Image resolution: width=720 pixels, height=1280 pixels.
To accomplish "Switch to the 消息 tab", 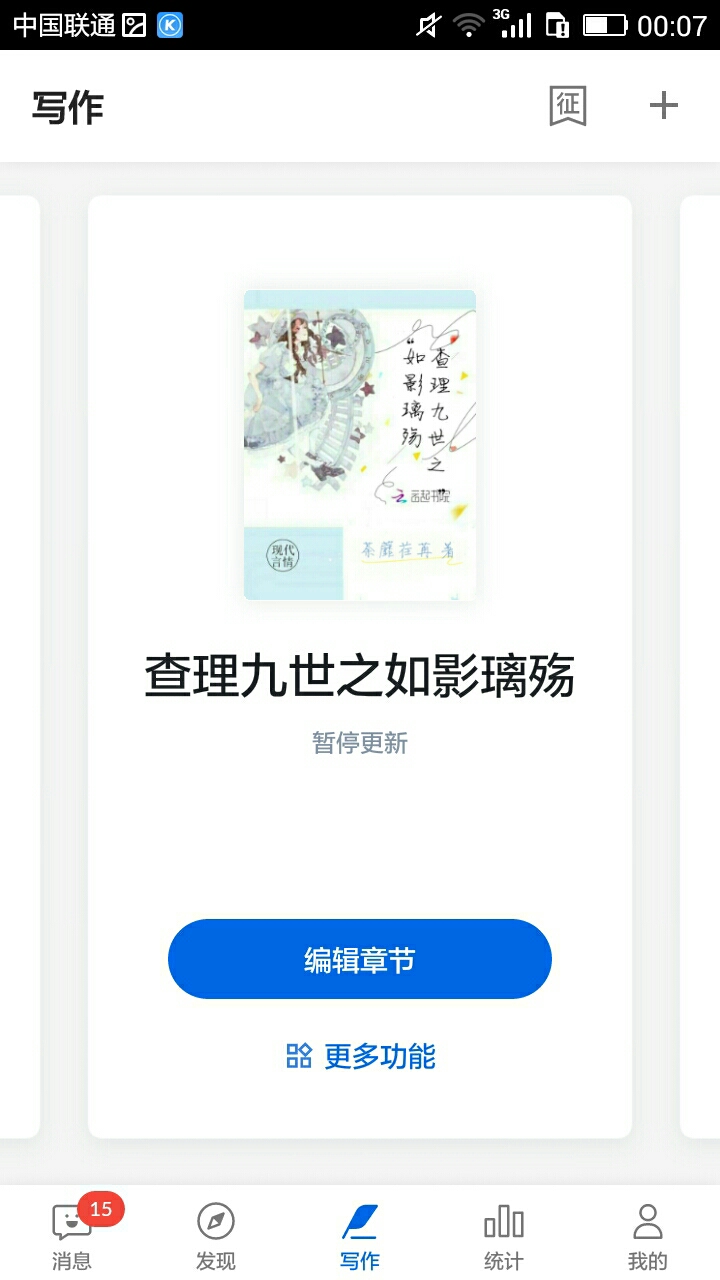I will [x=72, y=1235].
